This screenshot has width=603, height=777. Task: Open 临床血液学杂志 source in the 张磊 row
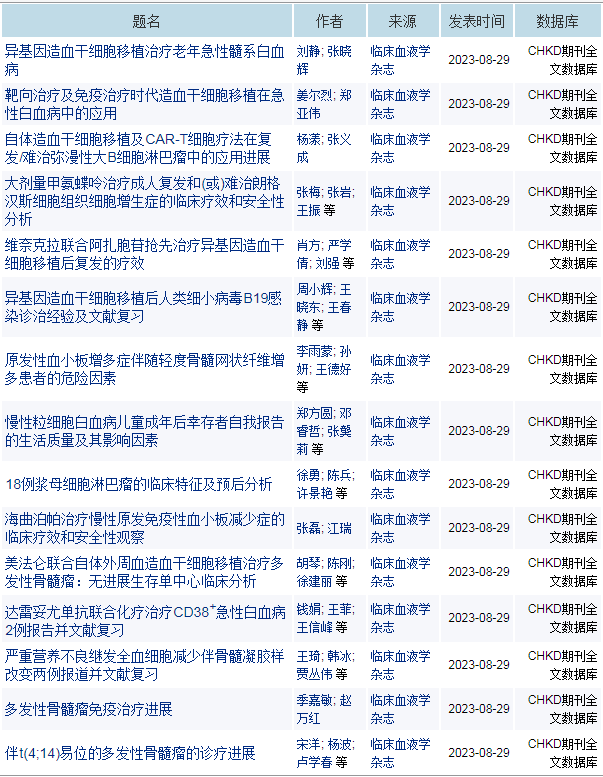400,528
